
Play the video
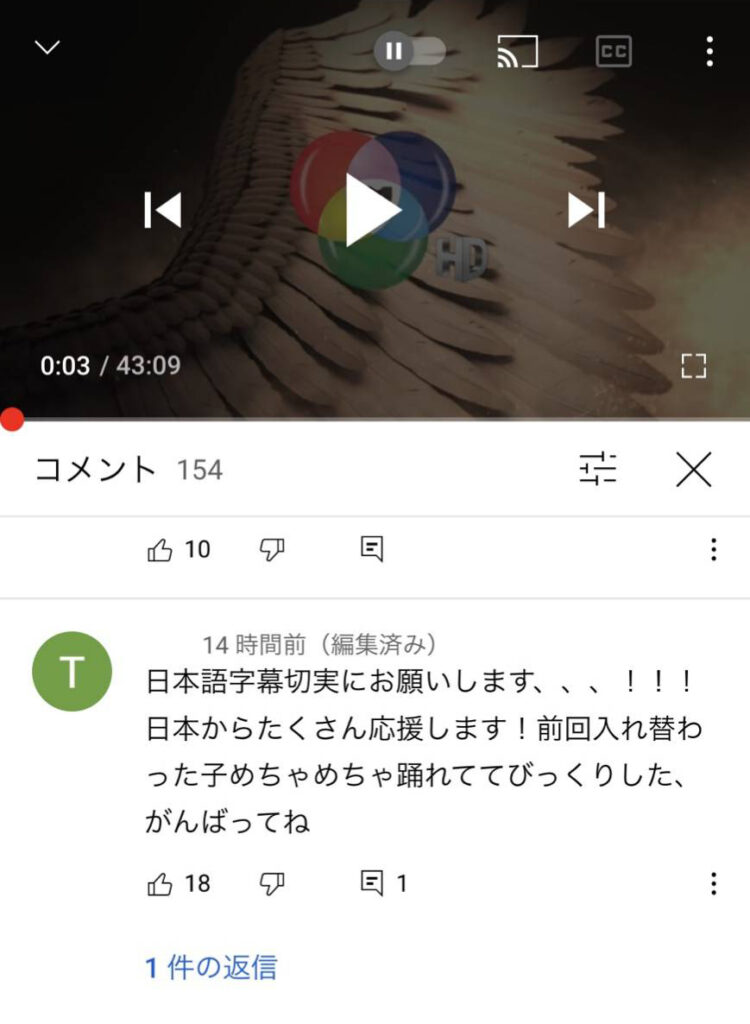[373, 210]
